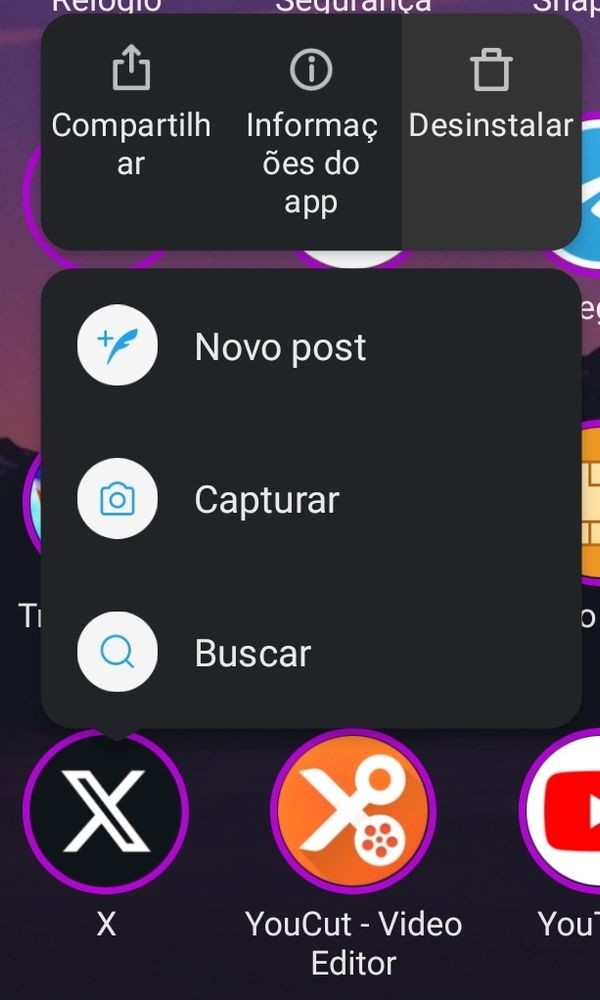Viewport: 600px width, 1000px height.
Task: Launch the X app icon
Action: [x=106, y=811]
